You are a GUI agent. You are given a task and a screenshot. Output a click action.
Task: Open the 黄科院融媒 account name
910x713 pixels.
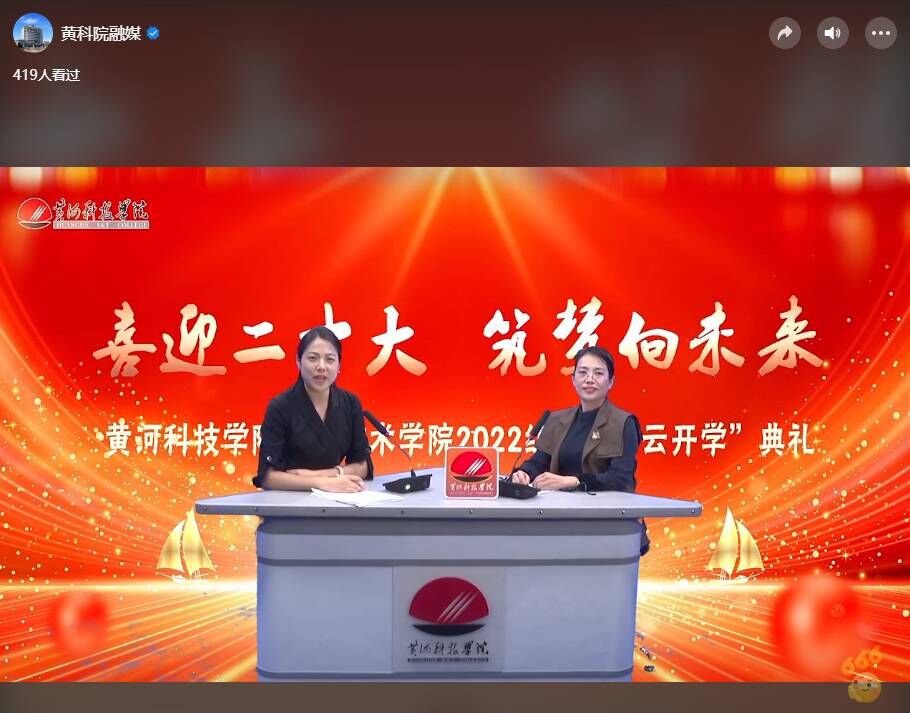[100, 33]
